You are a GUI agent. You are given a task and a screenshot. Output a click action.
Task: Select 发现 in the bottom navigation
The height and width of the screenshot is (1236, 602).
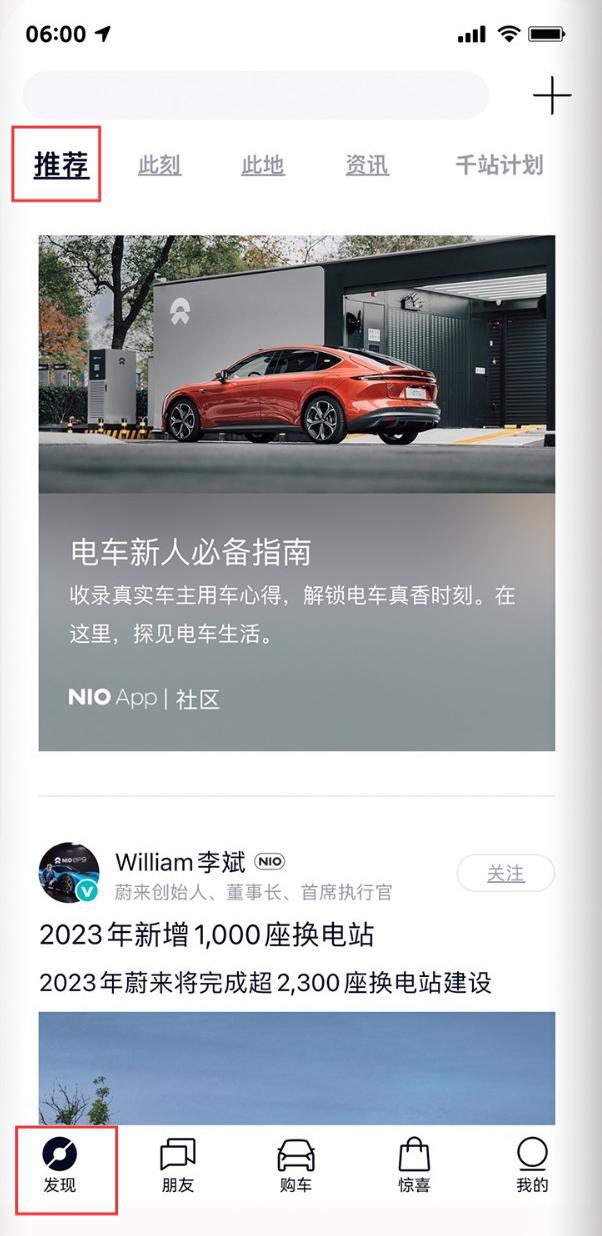click(60, 1168)
